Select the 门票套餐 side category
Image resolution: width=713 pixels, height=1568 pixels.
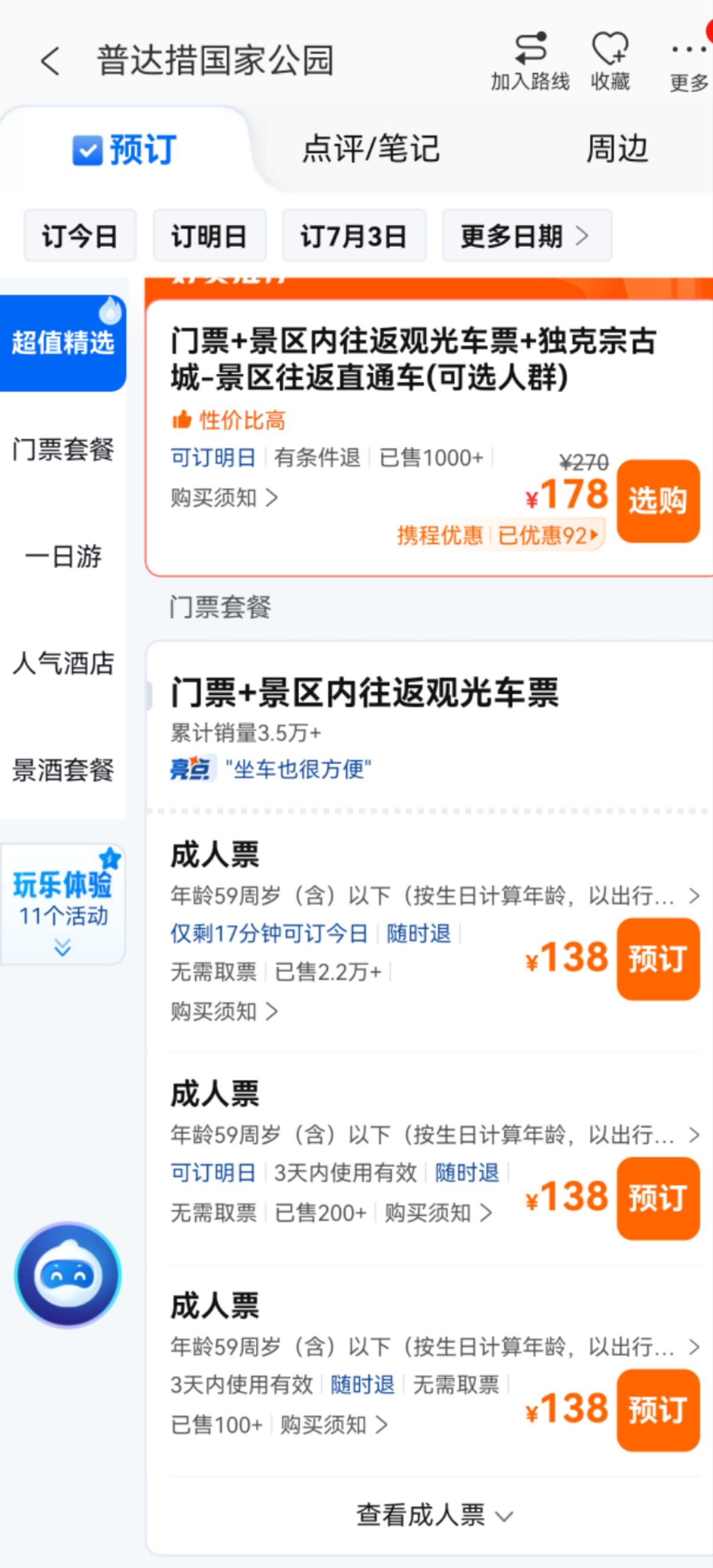pos(63,450)
